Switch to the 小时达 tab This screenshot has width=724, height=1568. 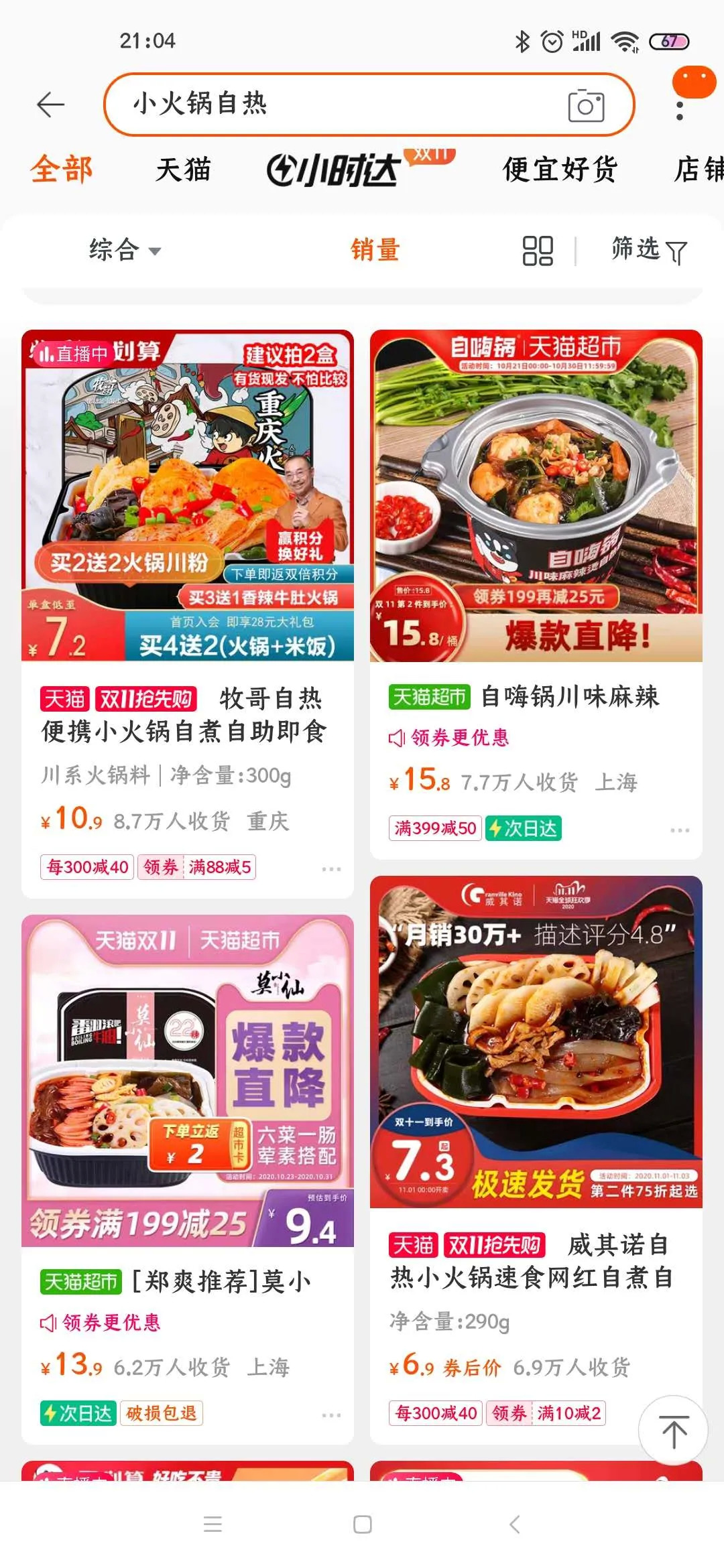point(335,170)
